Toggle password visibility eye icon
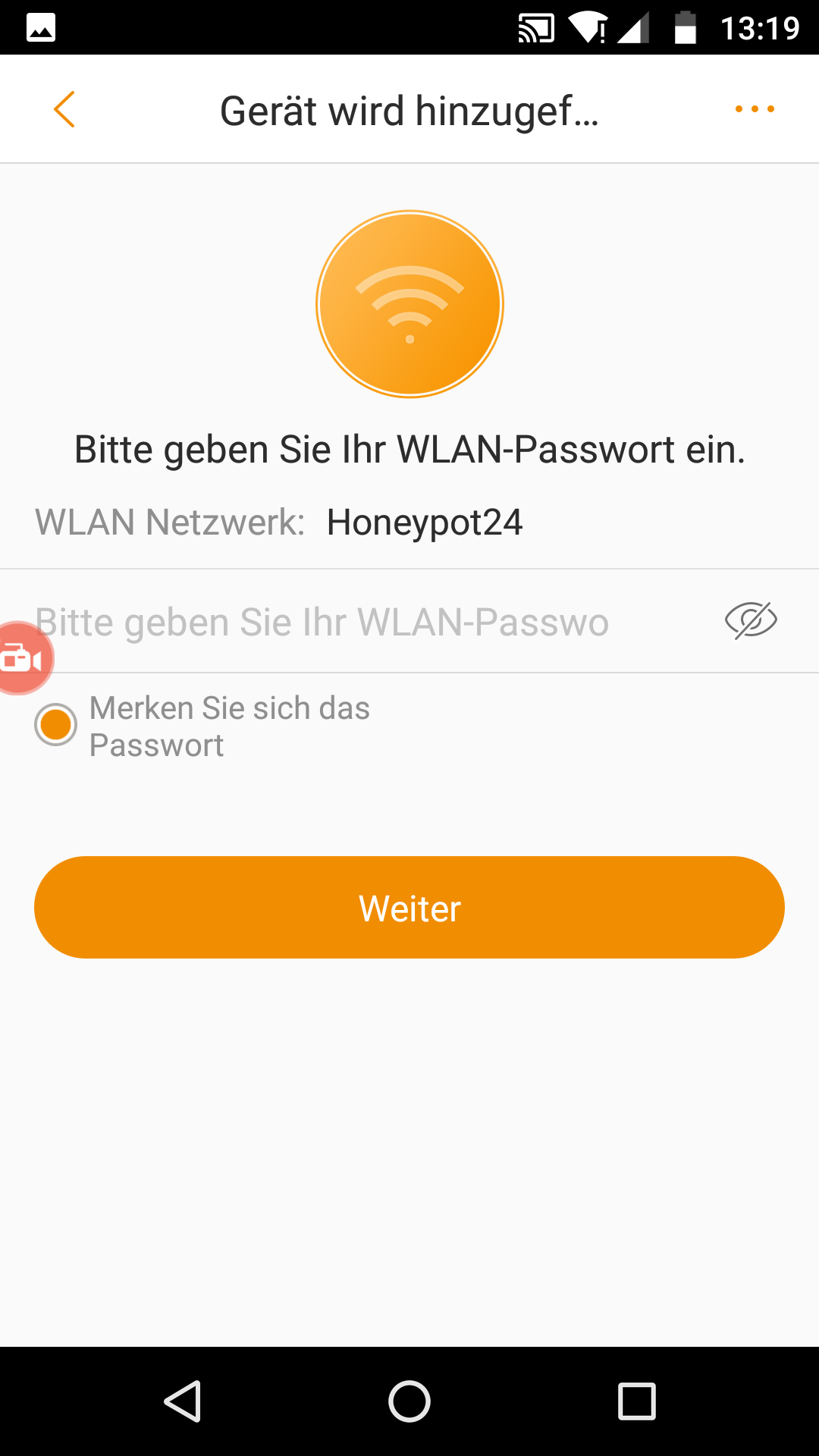The height and width of the screenshot is (1456, 819). coord(751,621)
